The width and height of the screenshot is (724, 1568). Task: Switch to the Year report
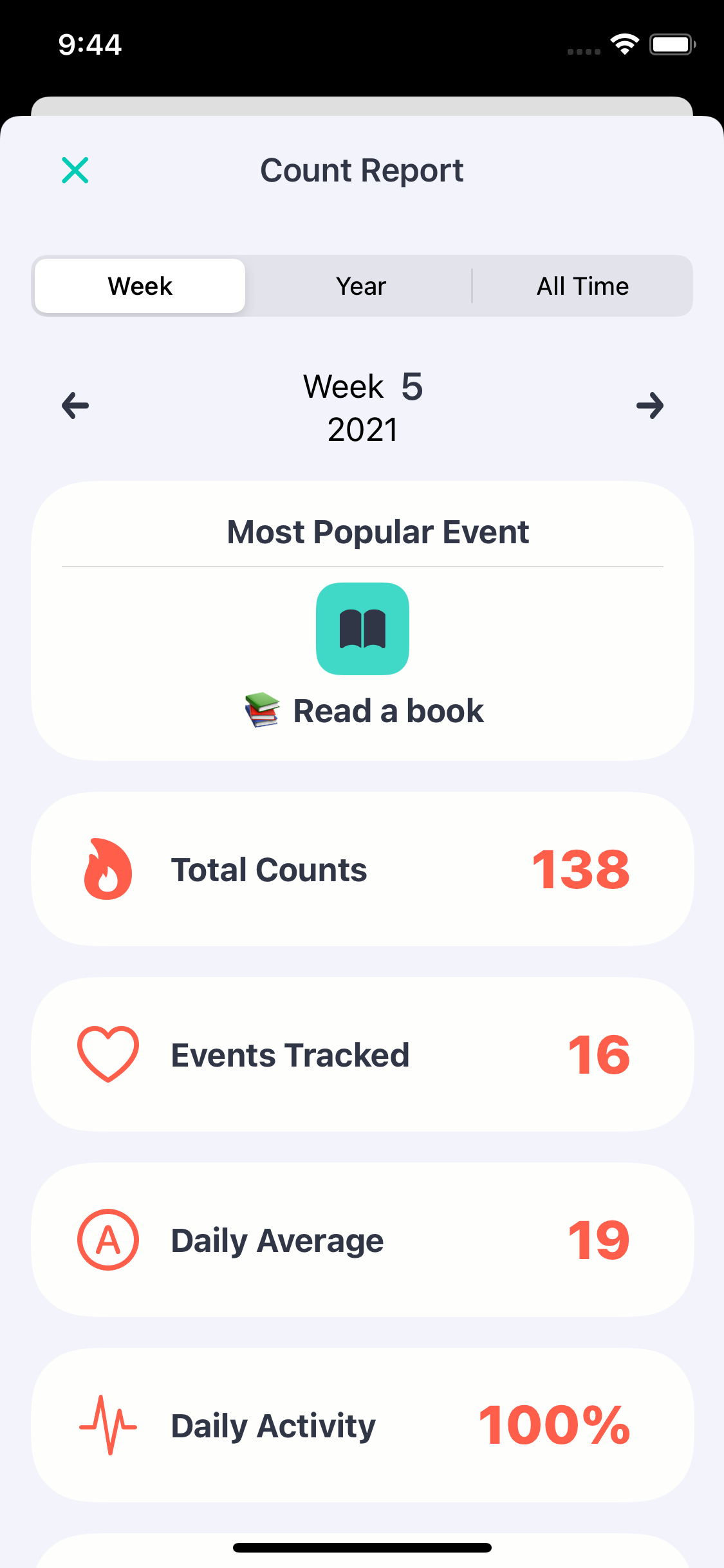[x=360, y=286]
